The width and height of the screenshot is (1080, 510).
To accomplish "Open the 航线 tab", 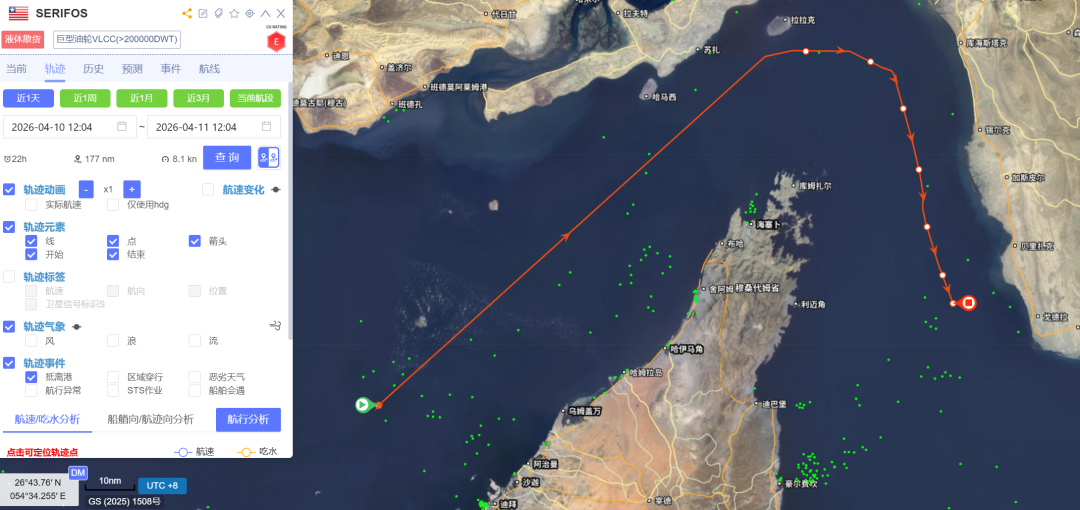I will [209, 69].
